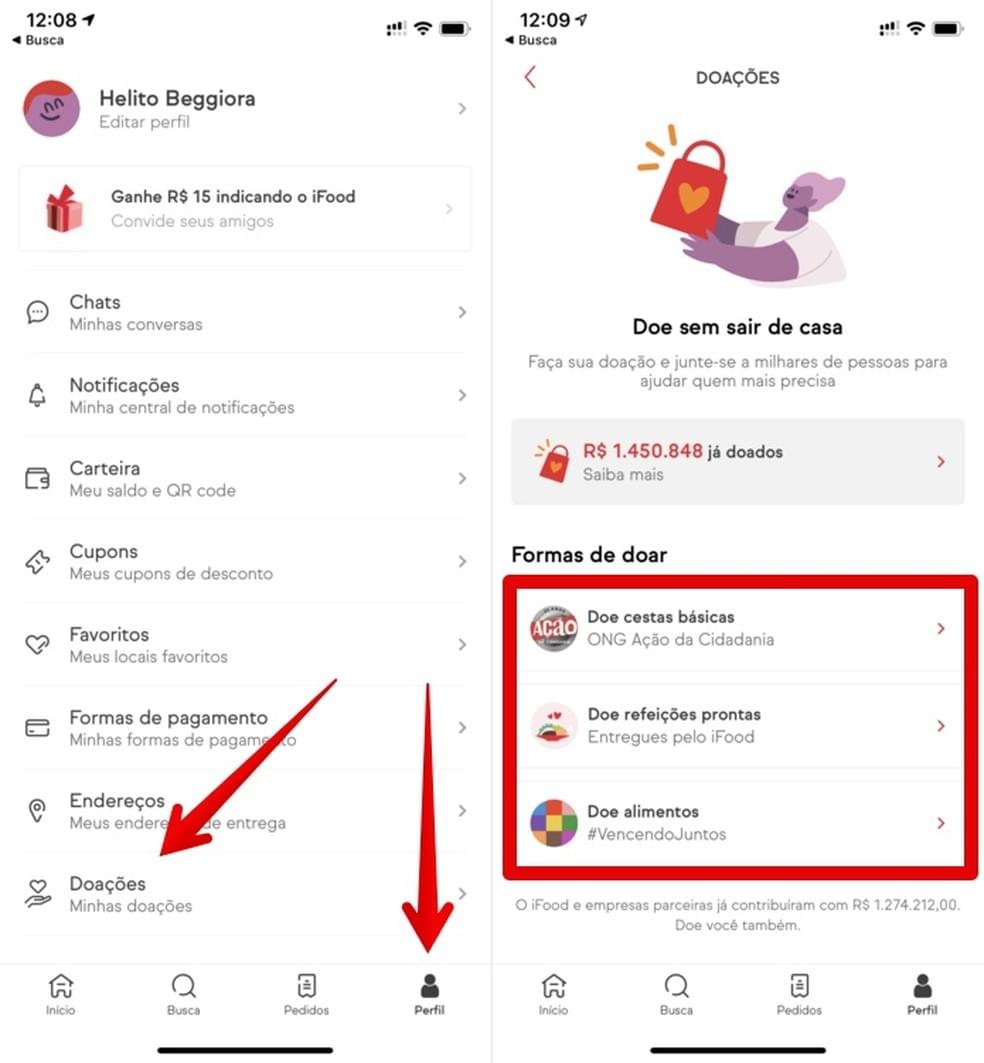
Task: Open the Cupons discount row
Action: (245, 561)
